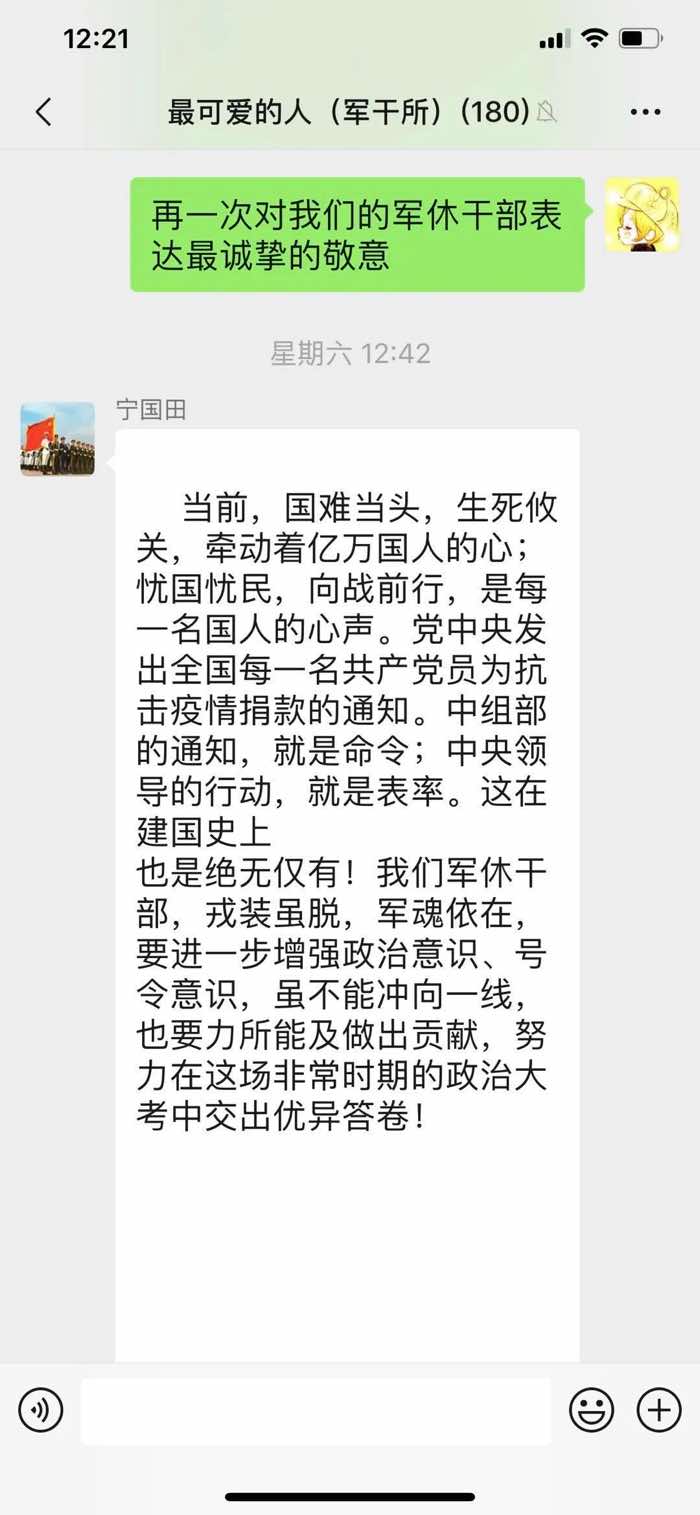Tap the message text field
The height and width of the screenshot is (1515, 700).
(x=315, y=1410)
